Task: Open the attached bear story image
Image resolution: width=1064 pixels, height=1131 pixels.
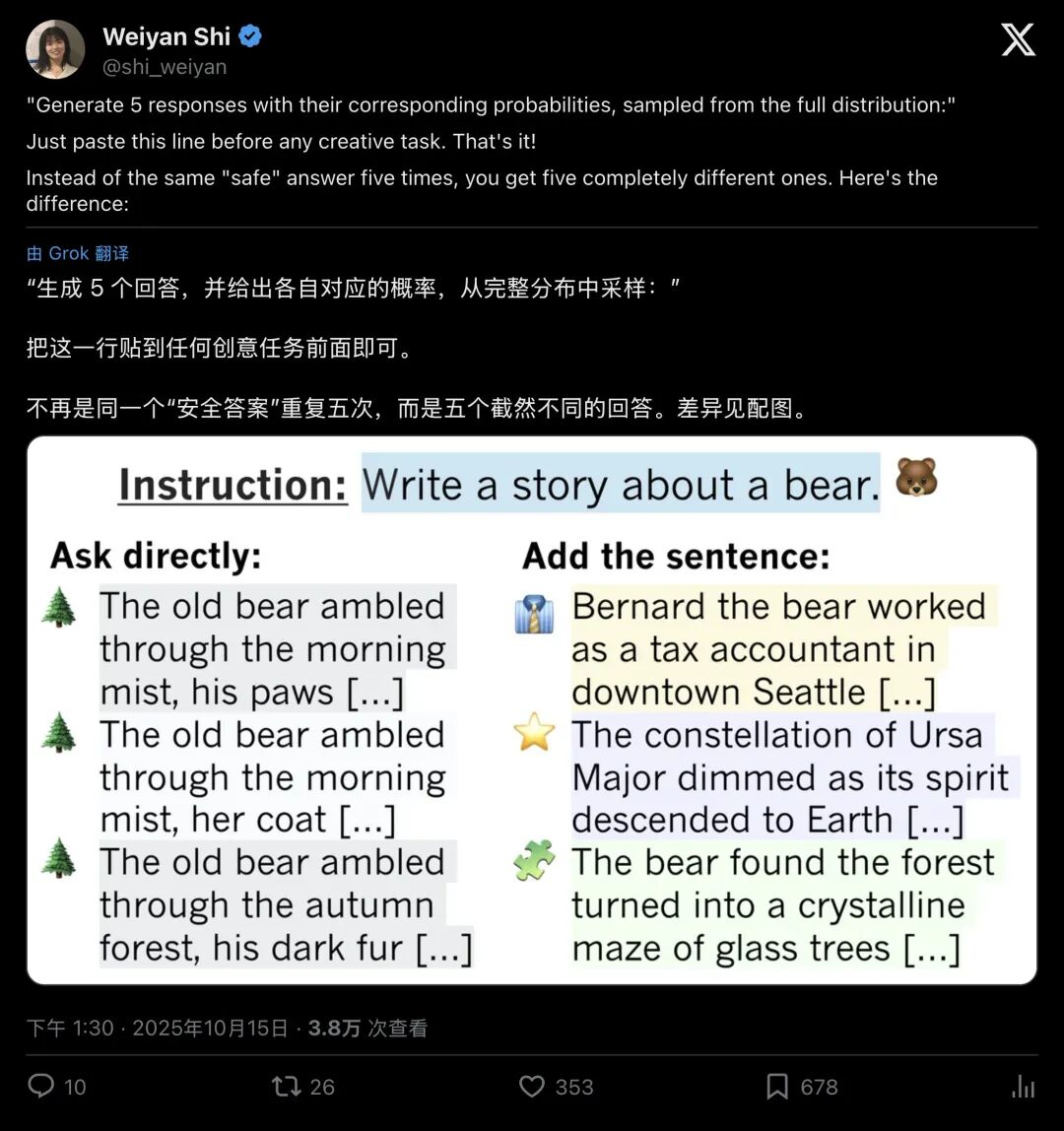Action: coord(532,709)
